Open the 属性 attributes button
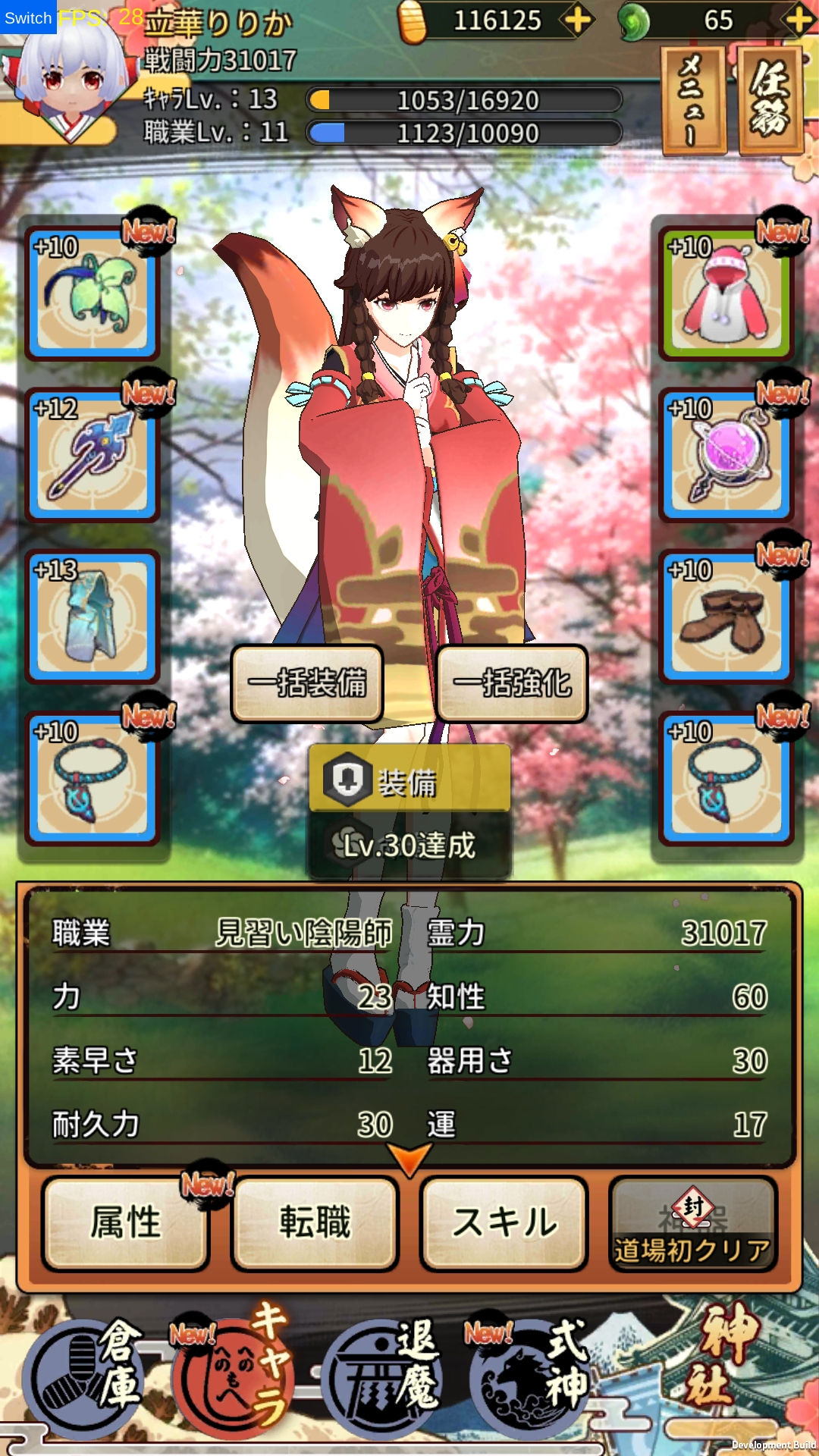 (x=126, y=1223)
